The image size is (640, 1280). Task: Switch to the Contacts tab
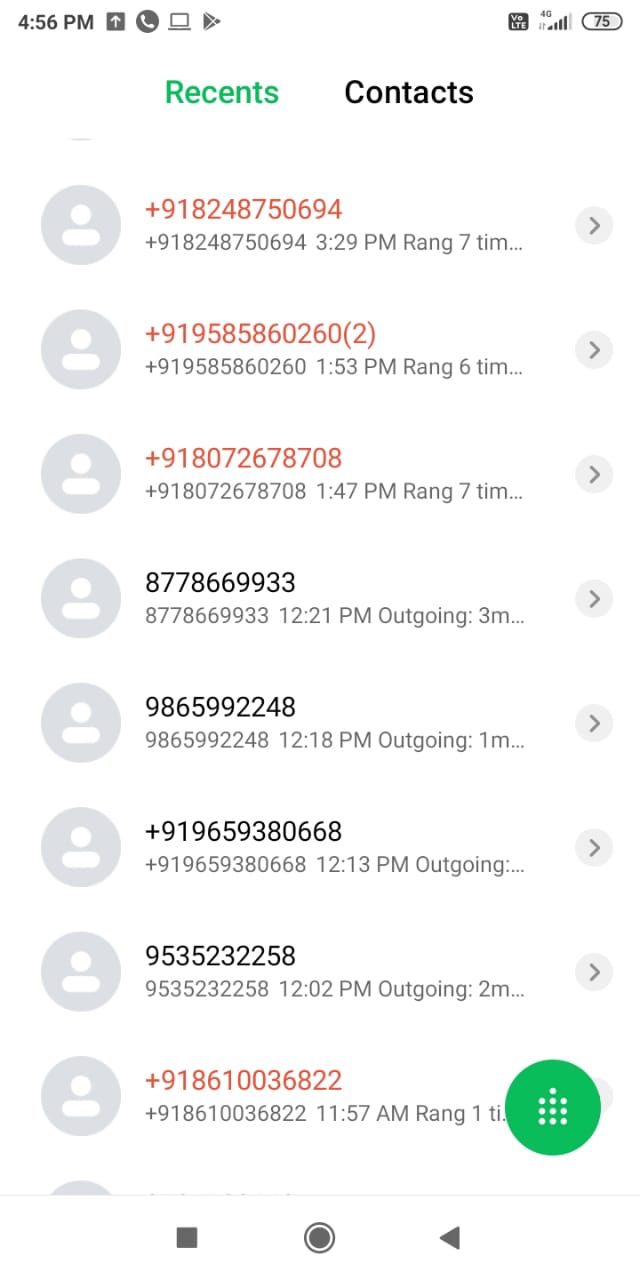[x=408, y=92]
